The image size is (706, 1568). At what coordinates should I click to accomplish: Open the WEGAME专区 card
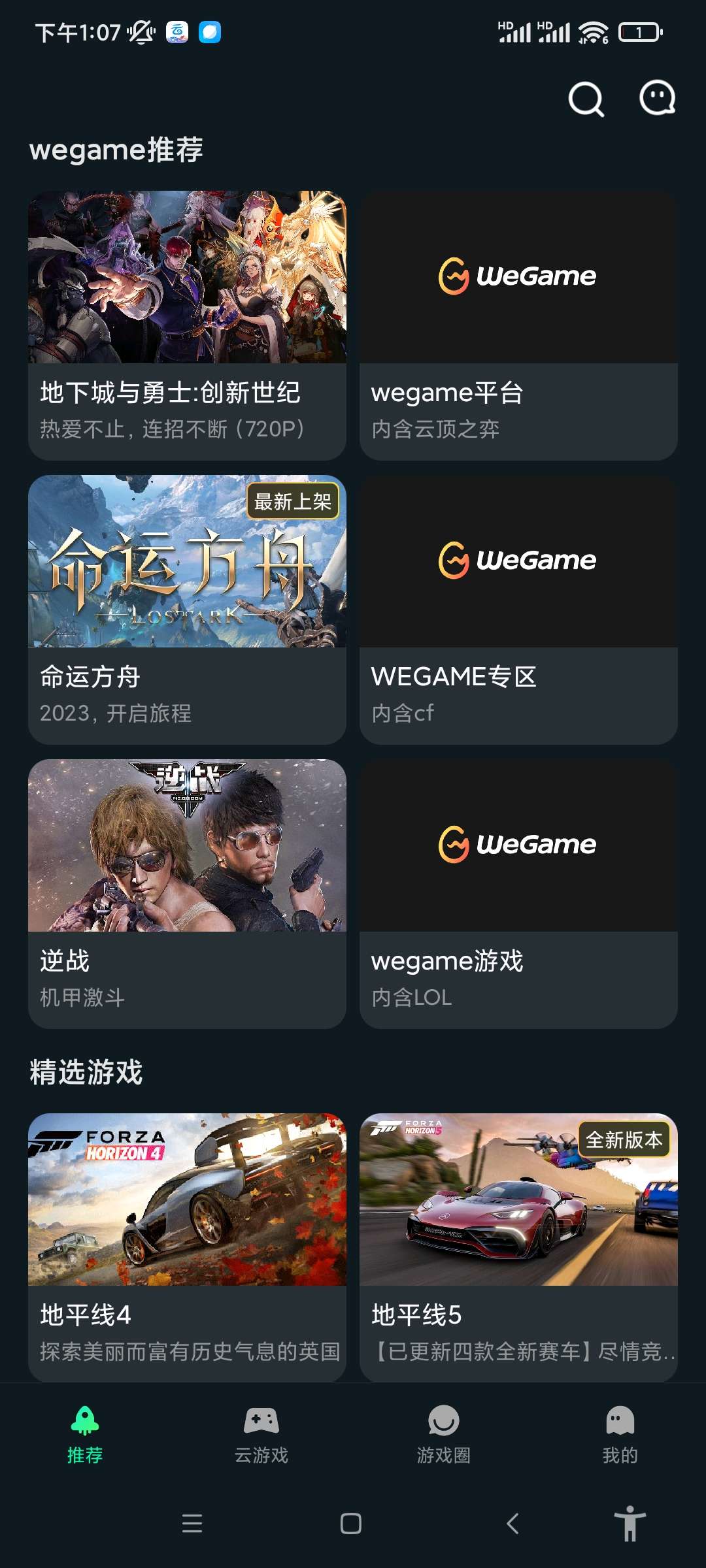point(518,609)
